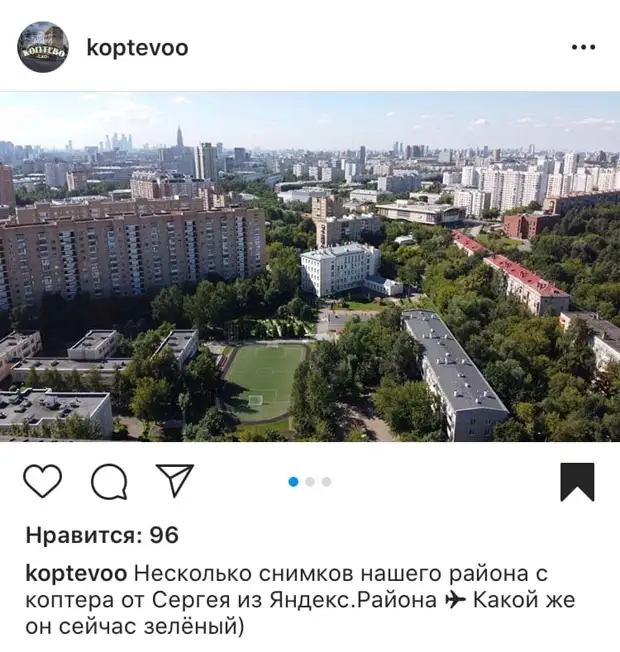Share the post via the paper plane icon

pos(174,482)
